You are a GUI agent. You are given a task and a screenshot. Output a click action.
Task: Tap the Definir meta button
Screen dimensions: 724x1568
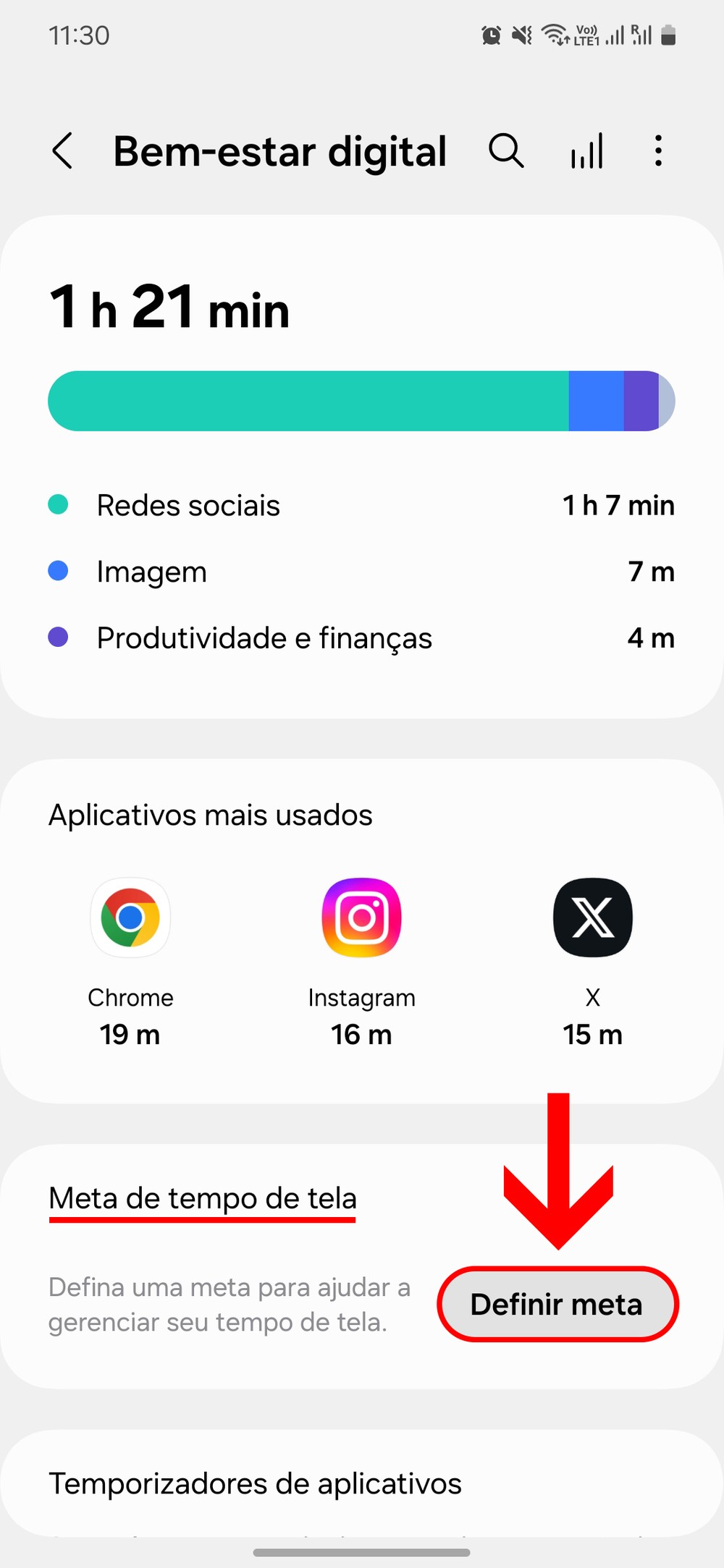click(x=557, y=1305)
